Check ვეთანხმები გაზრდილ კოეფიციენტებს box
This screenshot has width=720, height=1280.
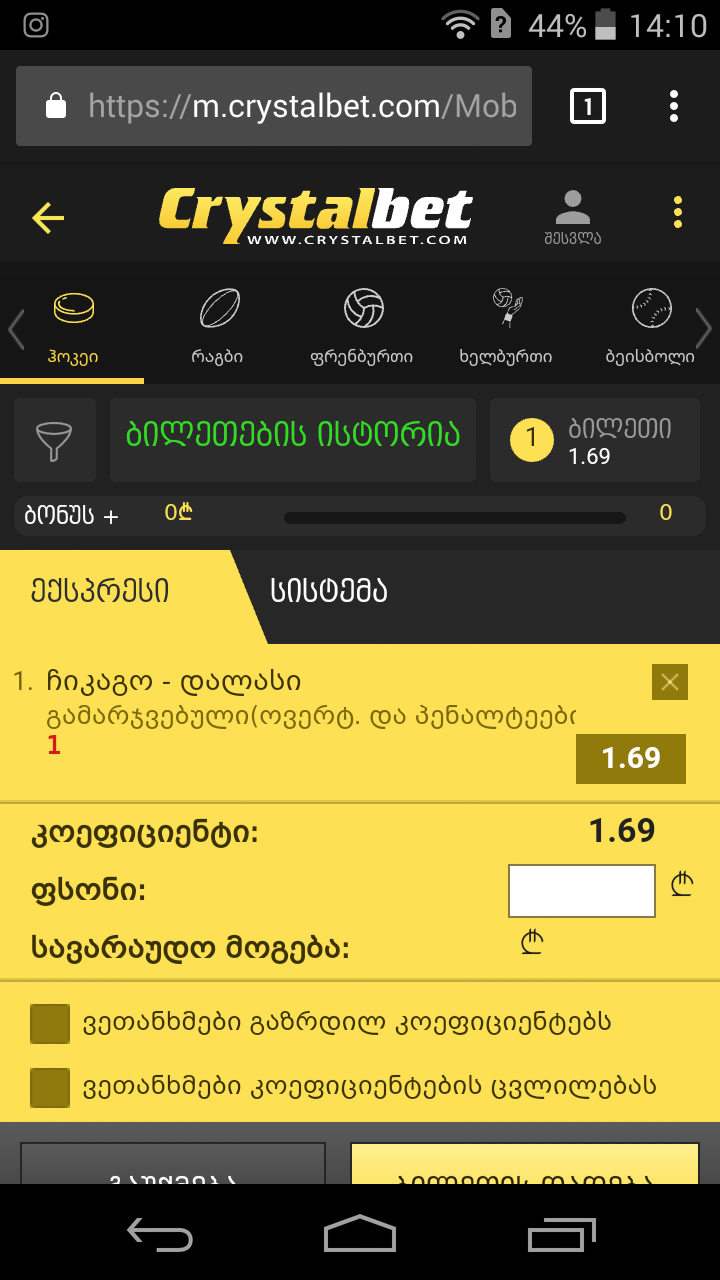50,1023
